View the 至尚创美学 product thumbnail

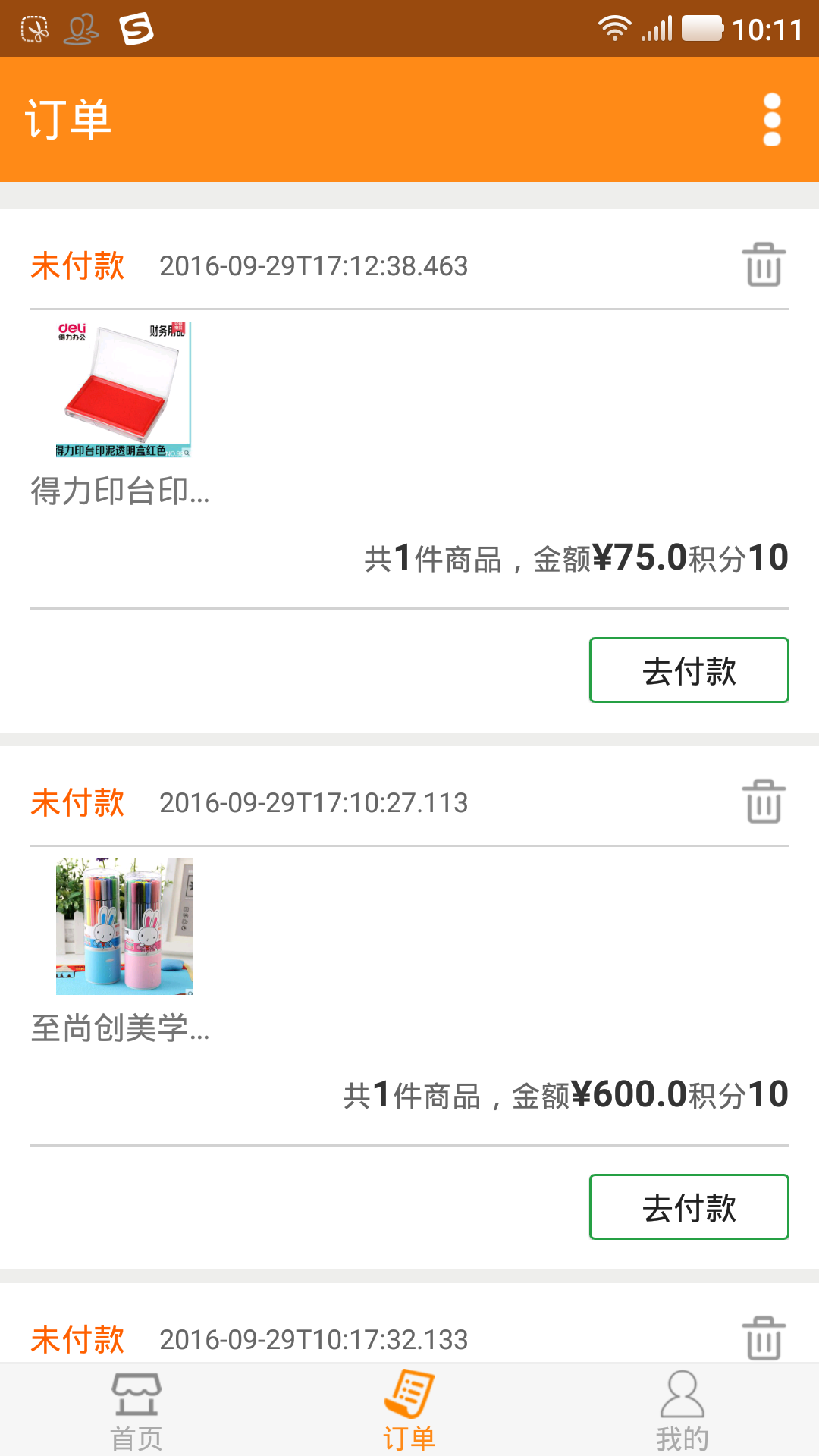(x=124, y=927)
